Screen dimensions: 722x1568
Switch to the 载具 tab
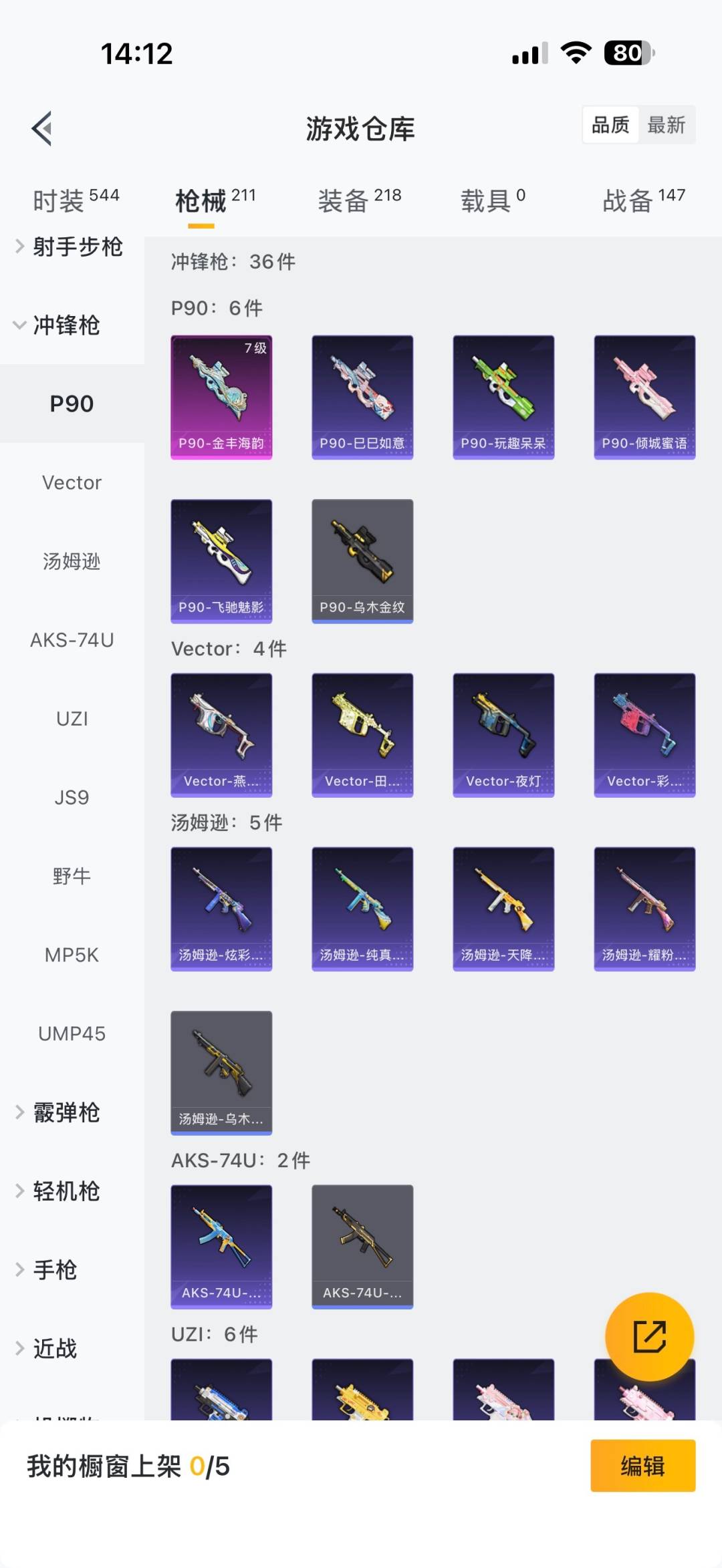(x=493, y=200)
